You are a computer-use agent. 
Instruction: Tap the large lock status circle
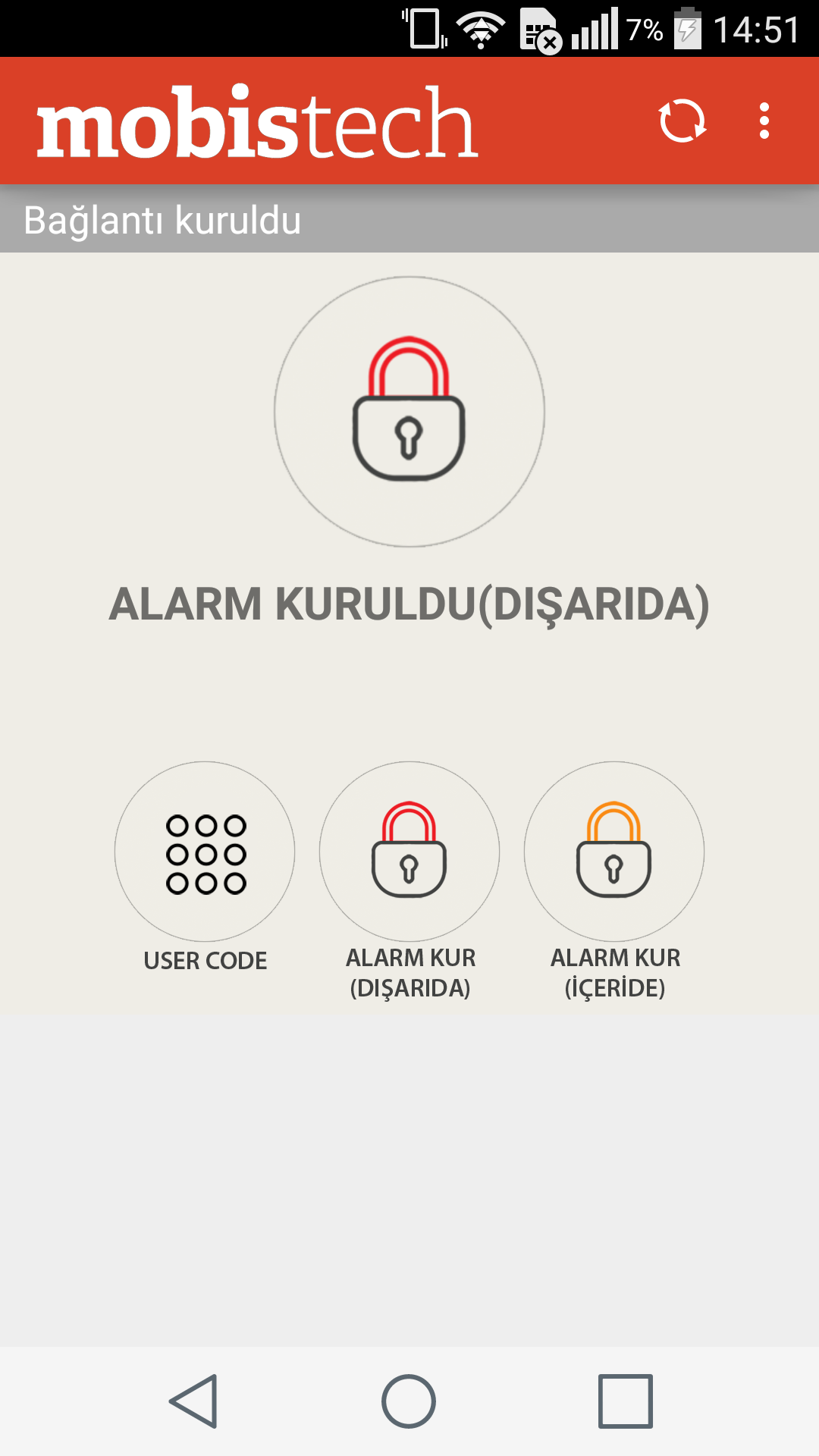409,412
